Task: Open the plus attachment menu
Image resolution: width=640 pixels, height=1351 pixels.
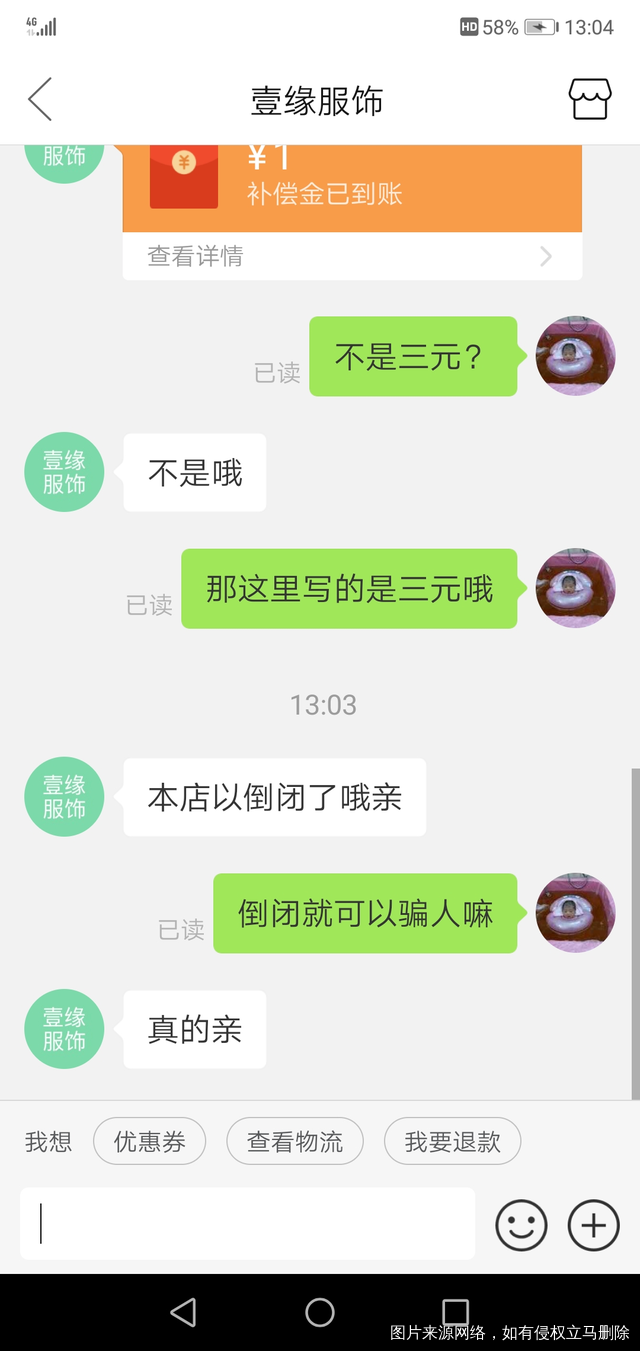Action: pos(594,1224)
